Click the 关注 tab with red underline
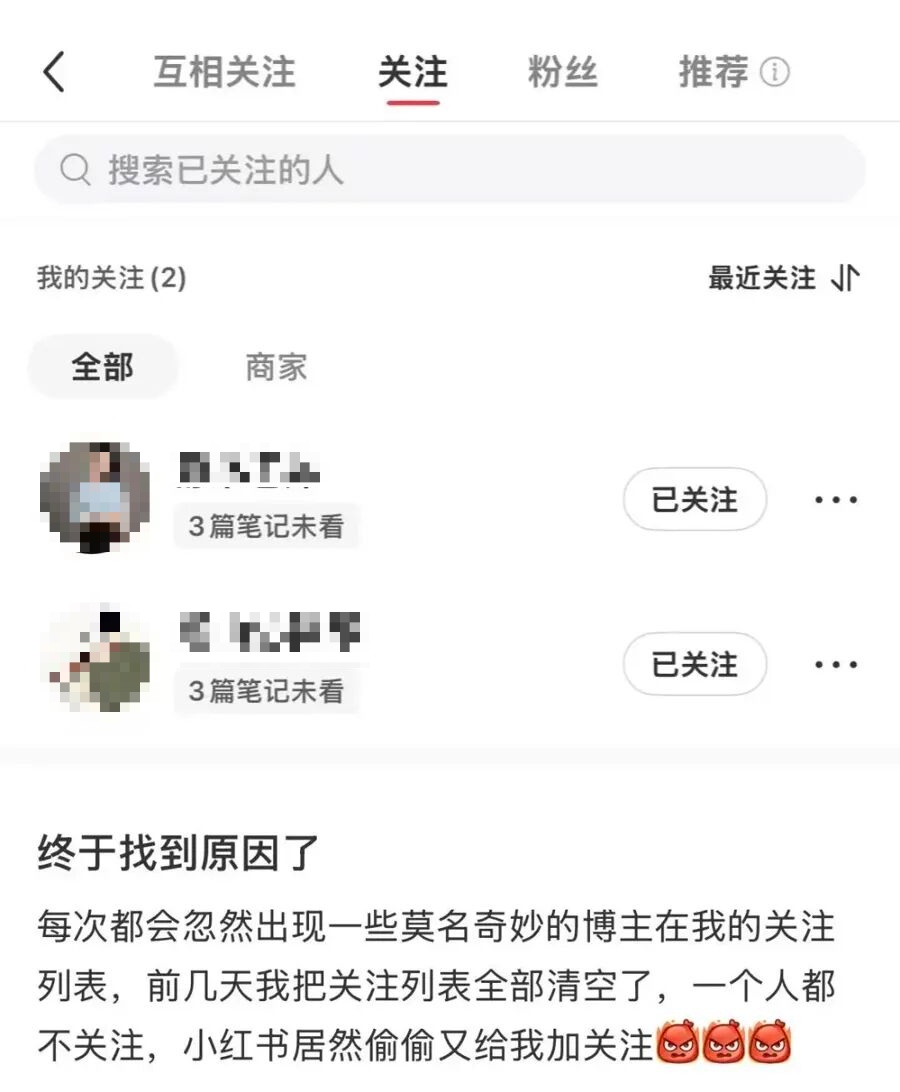The height and width of the screenshot is (1092, 900). coord(411,71)
